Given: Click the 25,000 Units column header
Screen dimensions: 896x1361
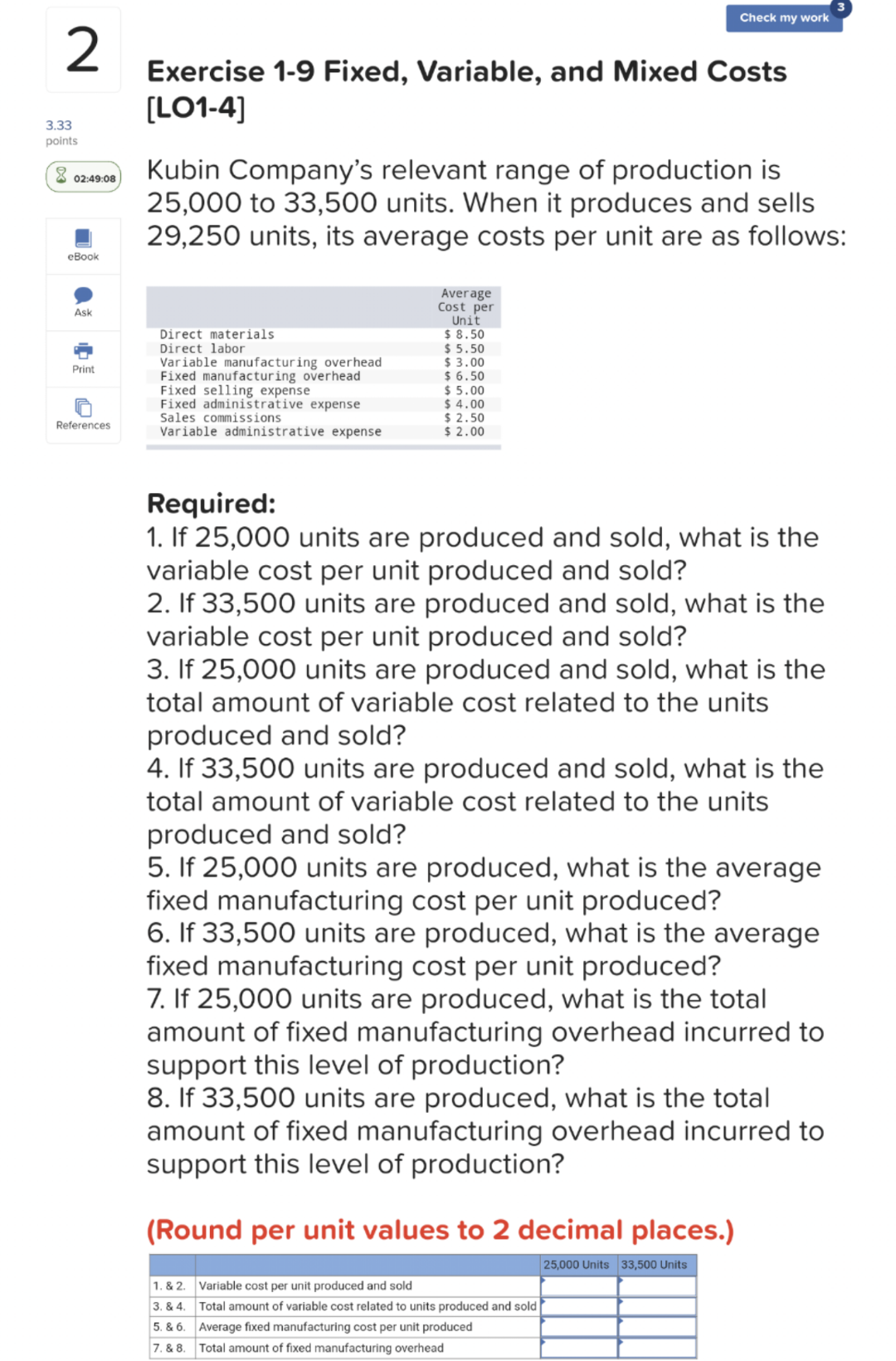Looking at the screenshot, I should click(x=577, y=1264).
